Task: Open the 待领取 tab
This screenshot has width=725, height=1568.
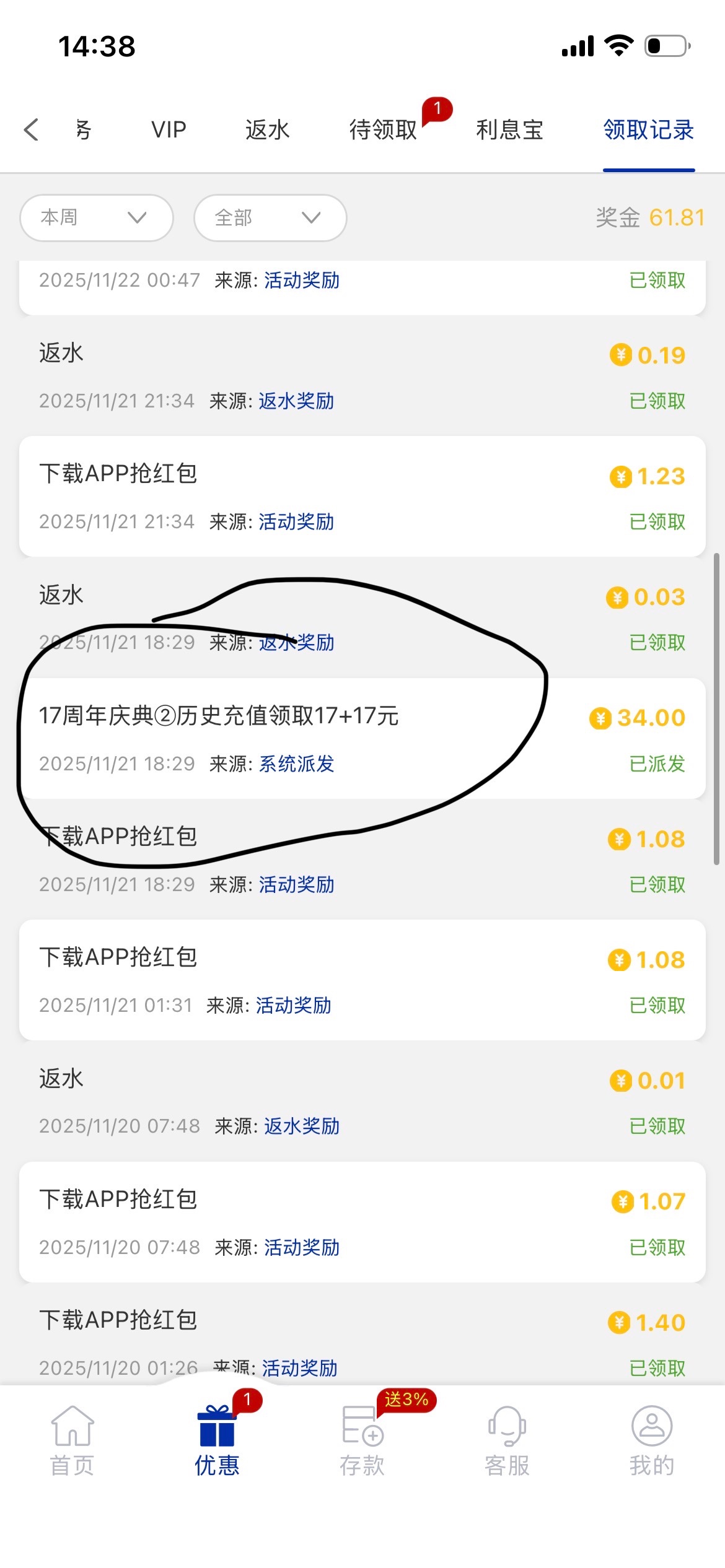Action: click(x=384, y=130)
